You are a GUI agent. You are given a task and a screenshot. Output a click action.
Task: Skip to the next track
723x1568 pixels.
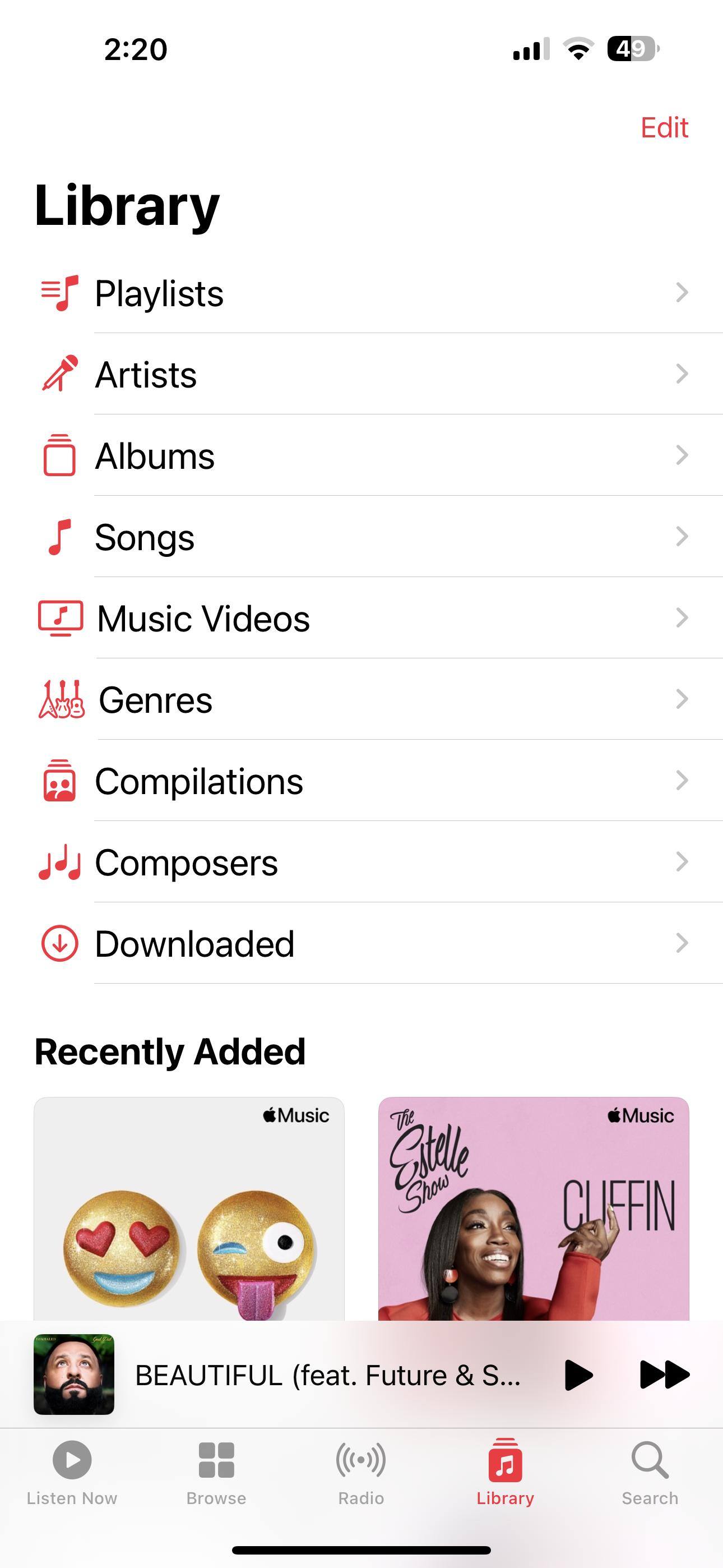click(x=665, y=1375)
